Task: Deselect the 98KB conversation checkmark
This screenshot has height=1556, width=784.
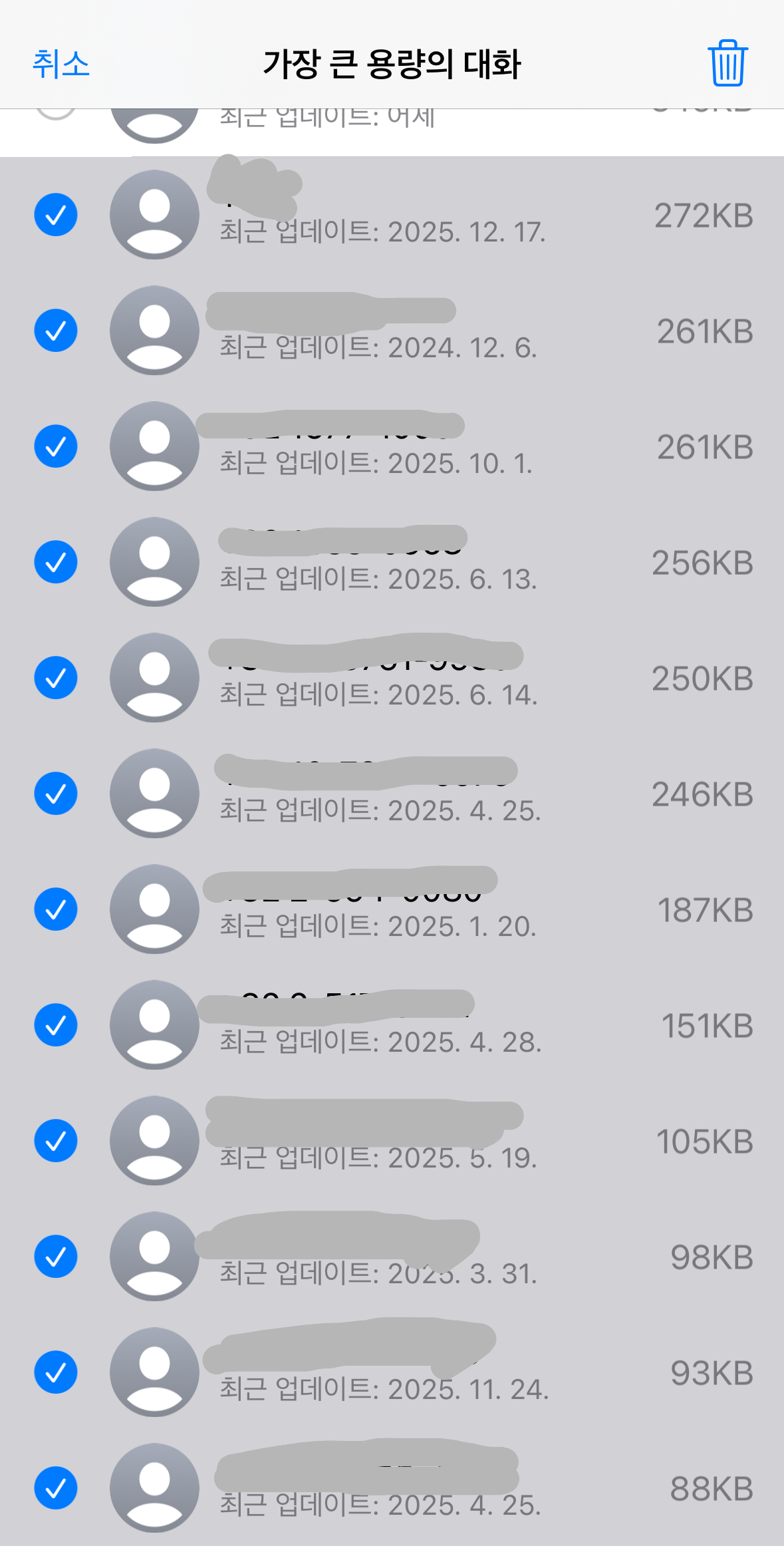Action: coord(55,1257)
